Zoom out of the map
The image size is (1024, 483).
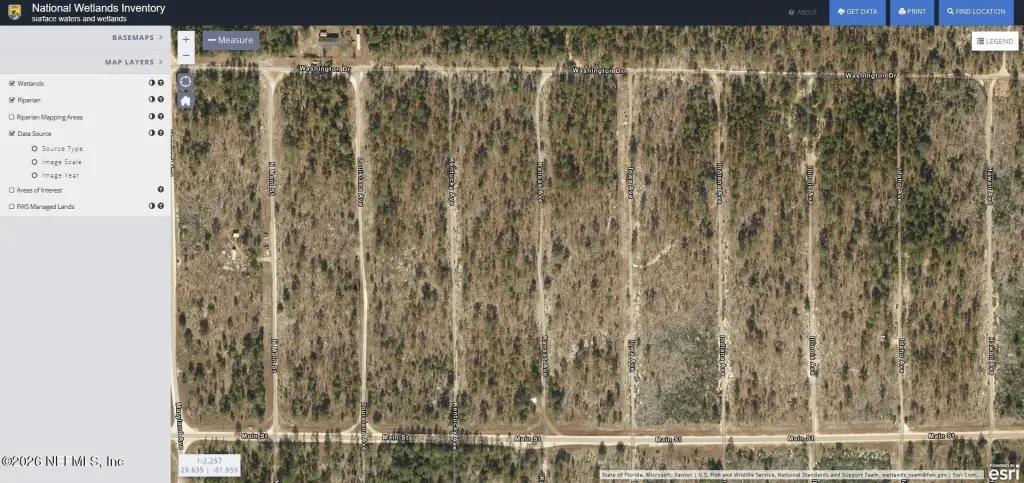pos(186,56)
